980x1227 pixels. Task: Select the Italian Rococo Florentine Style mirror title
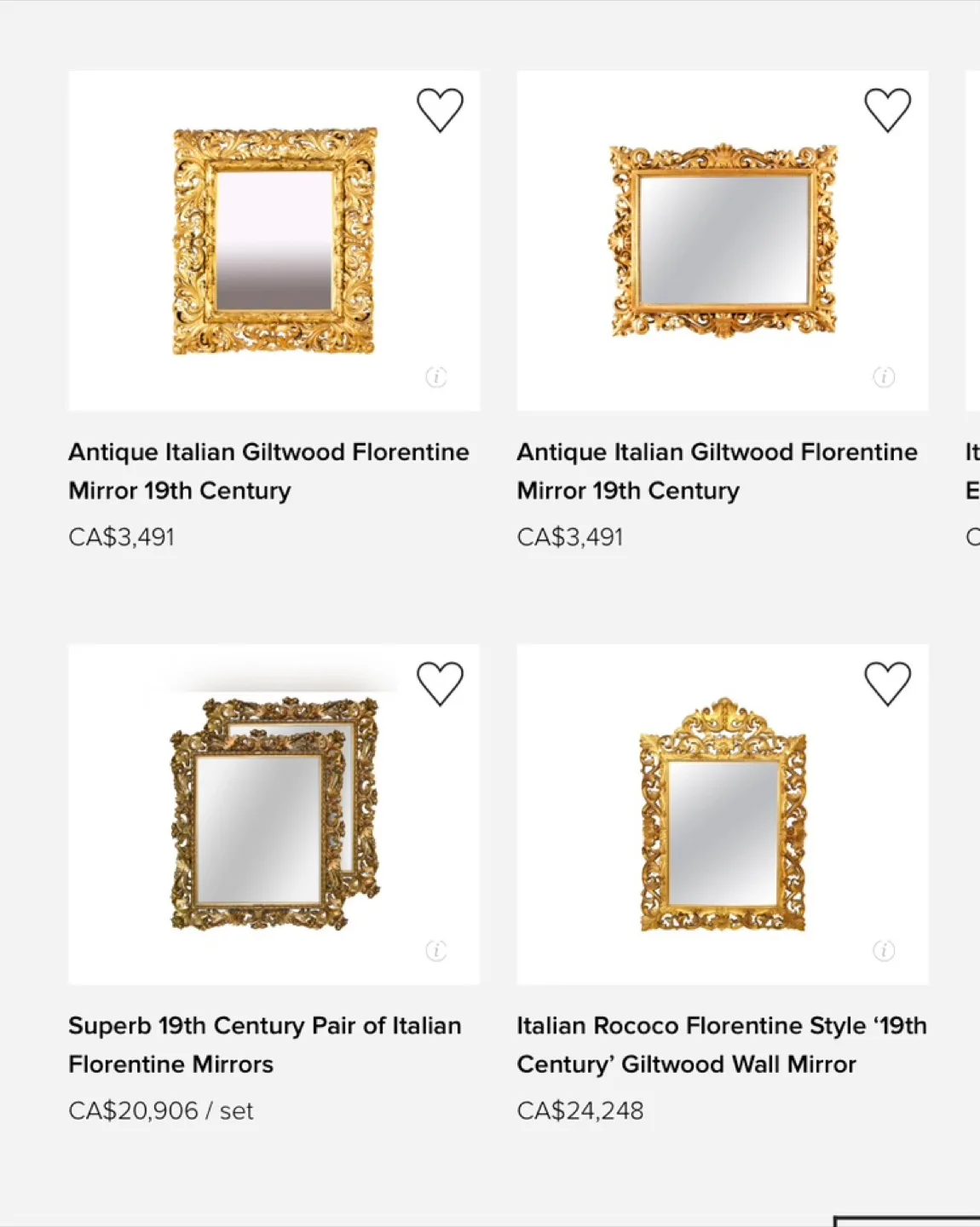[722, 1045]
